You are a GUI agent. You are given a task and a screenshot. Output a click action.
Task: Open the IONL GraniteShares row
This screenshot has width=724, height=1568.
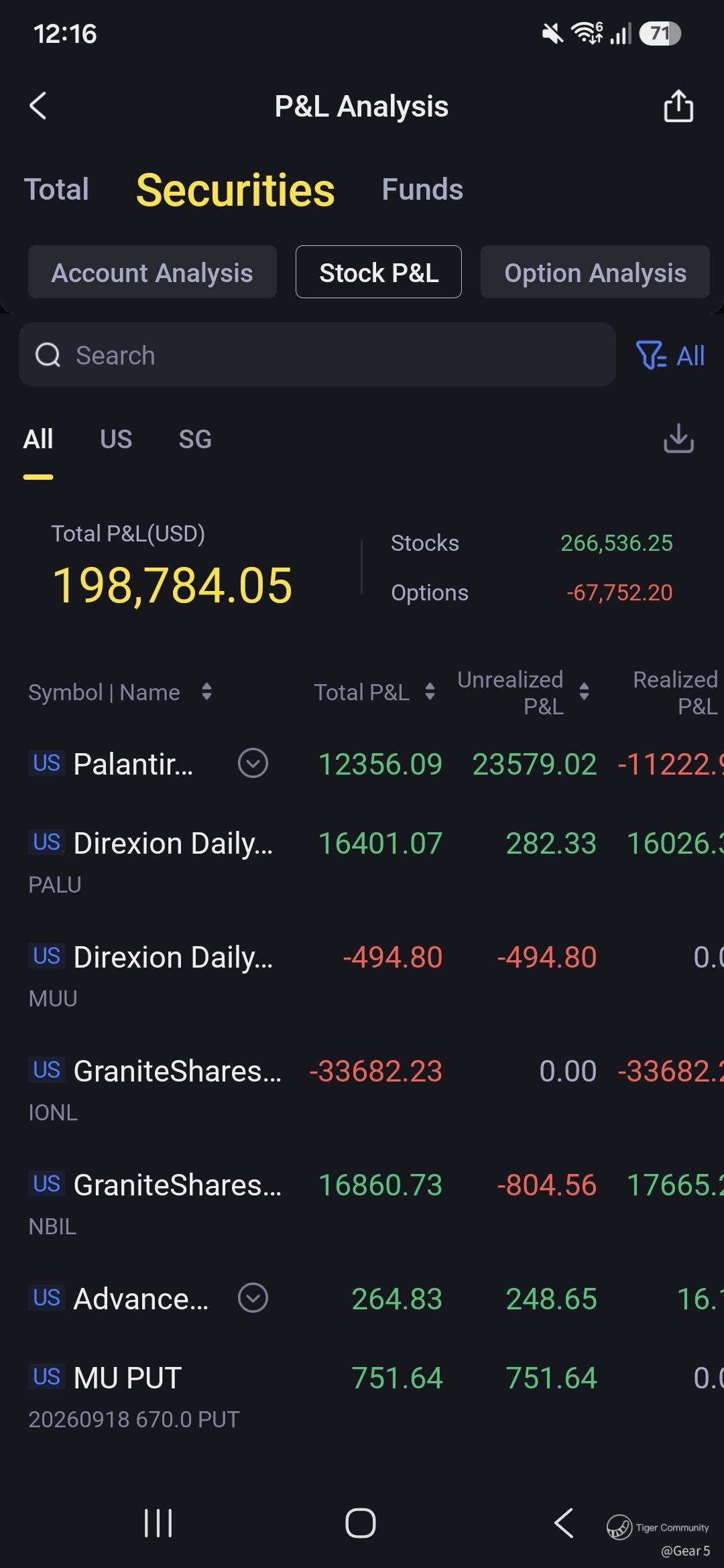(362, 1089)
